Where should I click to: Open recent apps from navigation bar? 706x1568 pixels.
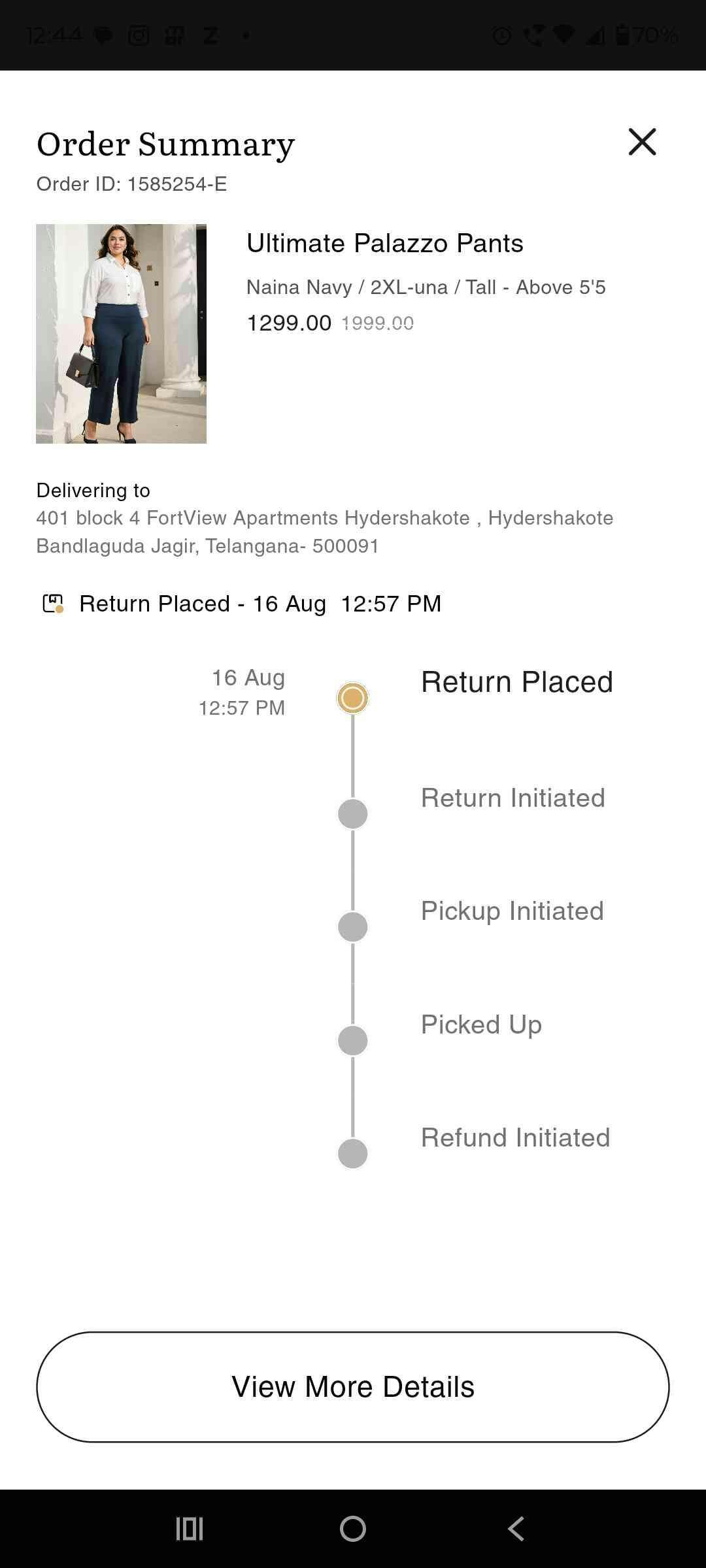click(190, 1529)
